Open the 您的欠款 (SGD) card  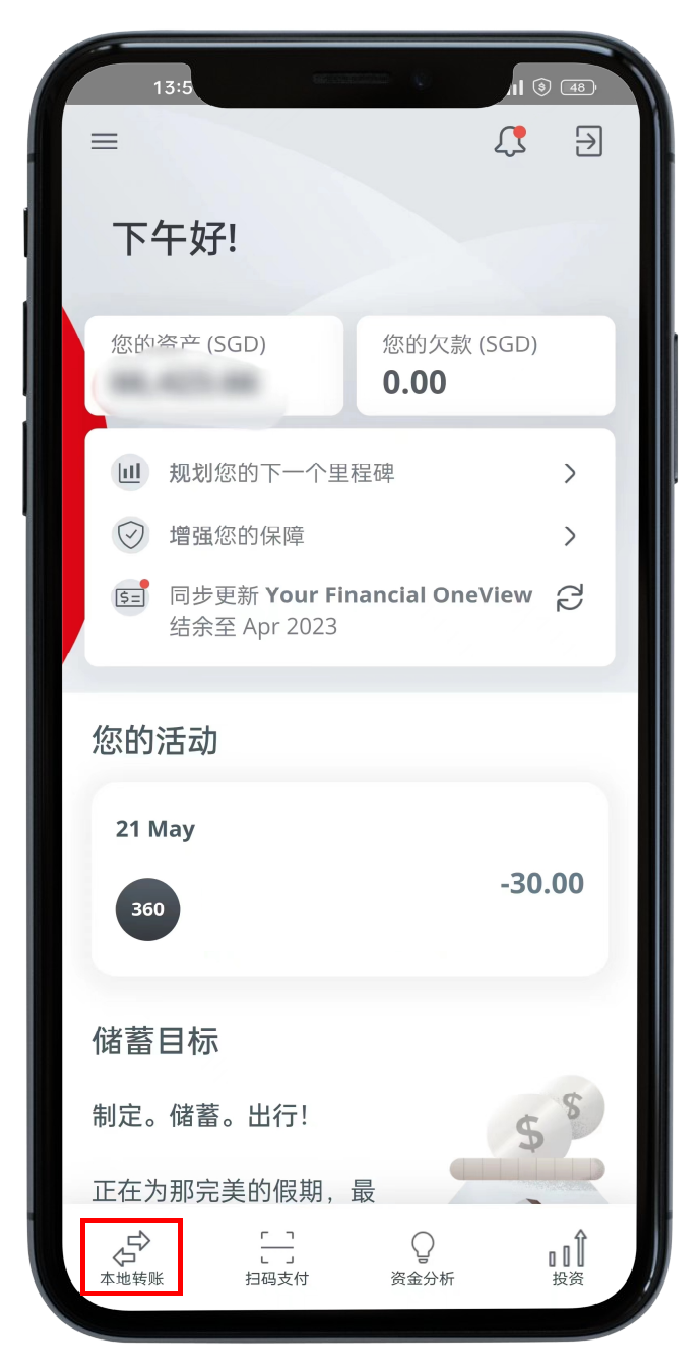click(485, 366)
